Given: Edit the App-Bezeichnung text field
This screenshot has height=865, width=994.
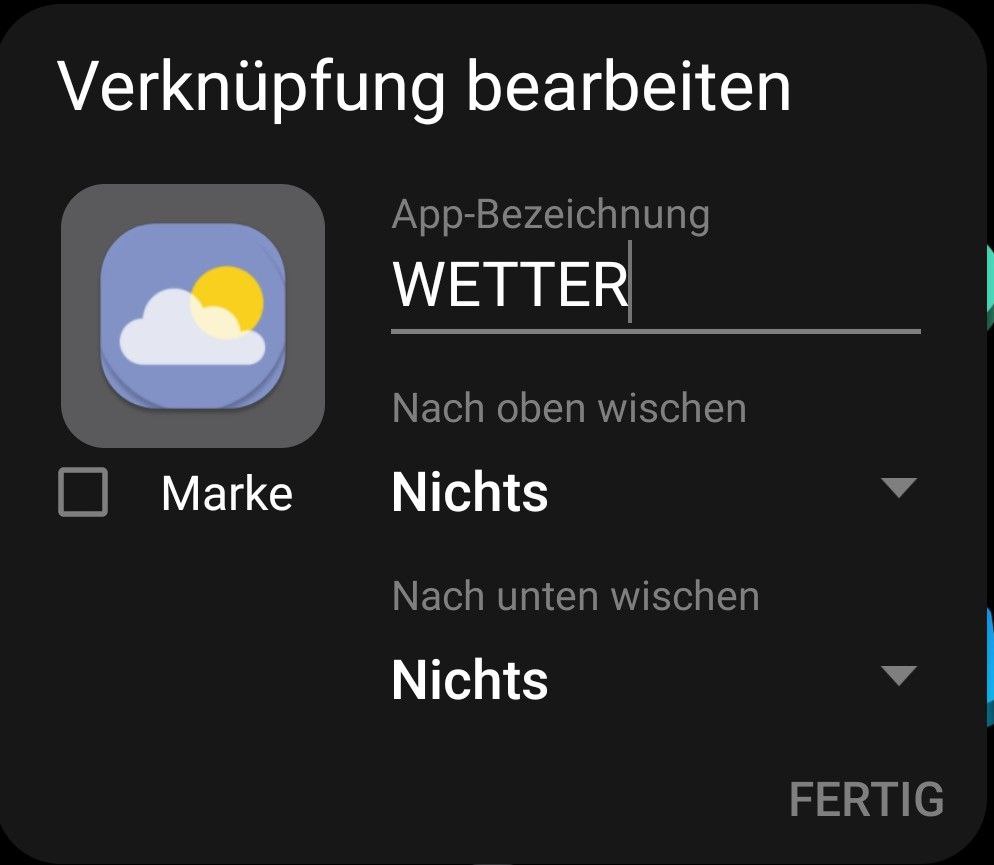Looking at the screenshot, I should pos(654,286).
